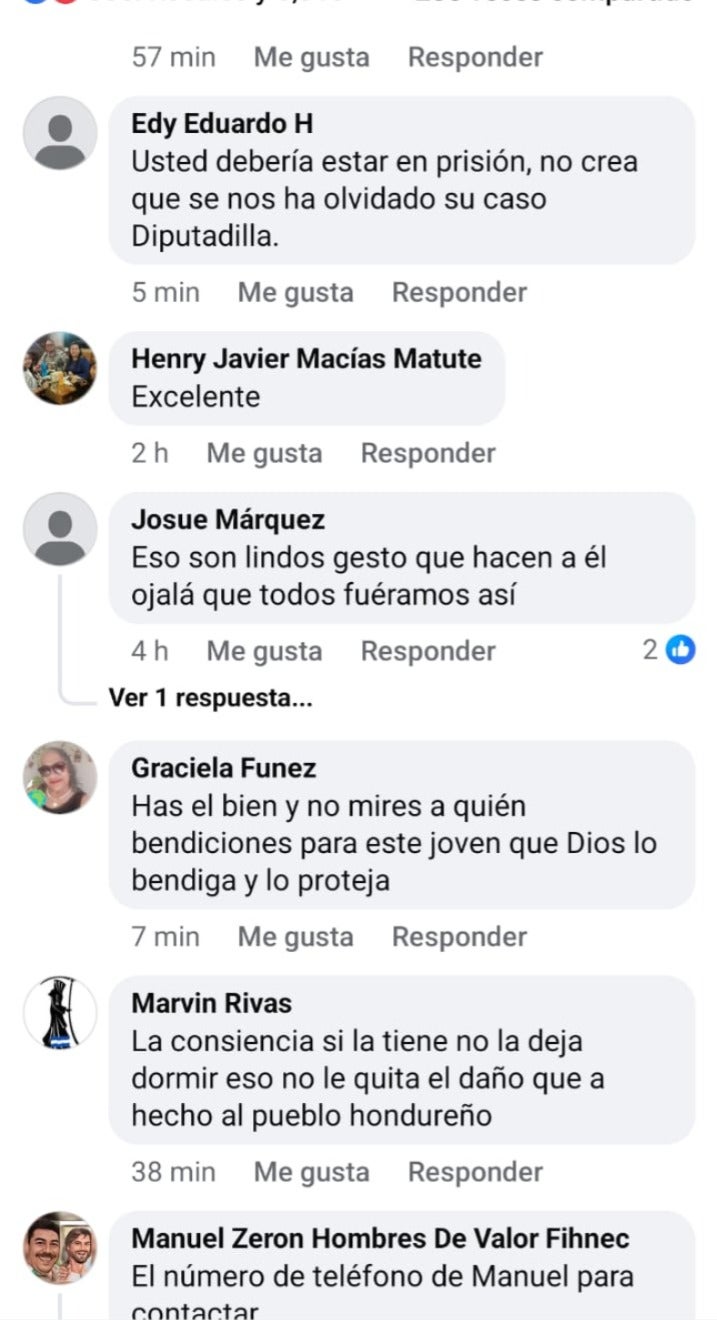Viewport: 717px width, 1320px height.
Task: Reply to Marvin Rivas's comment
Action: point(475,1172)
